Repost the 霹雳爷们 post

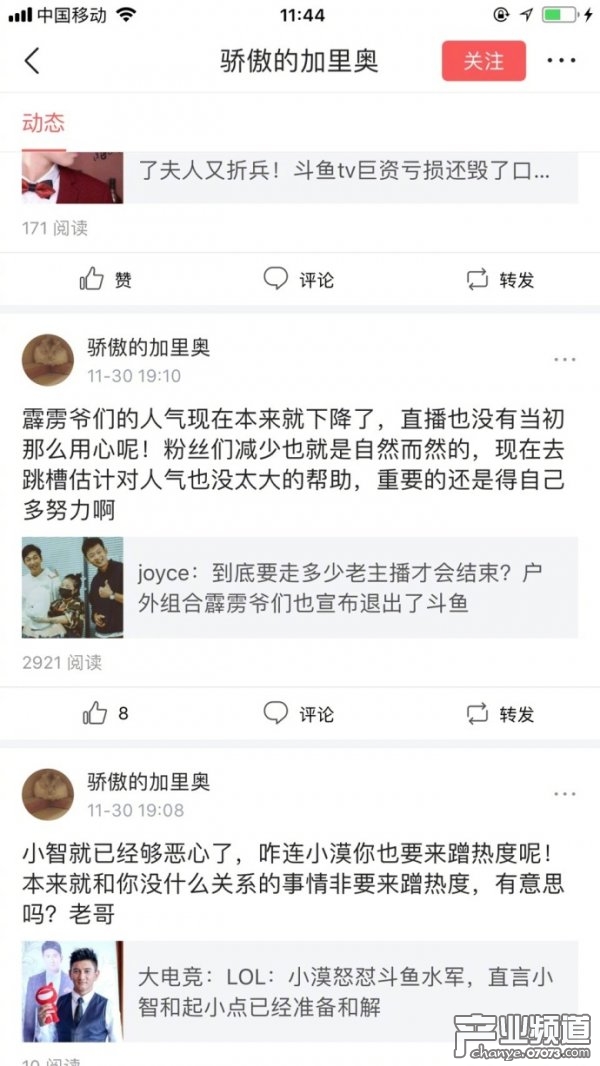500,713
